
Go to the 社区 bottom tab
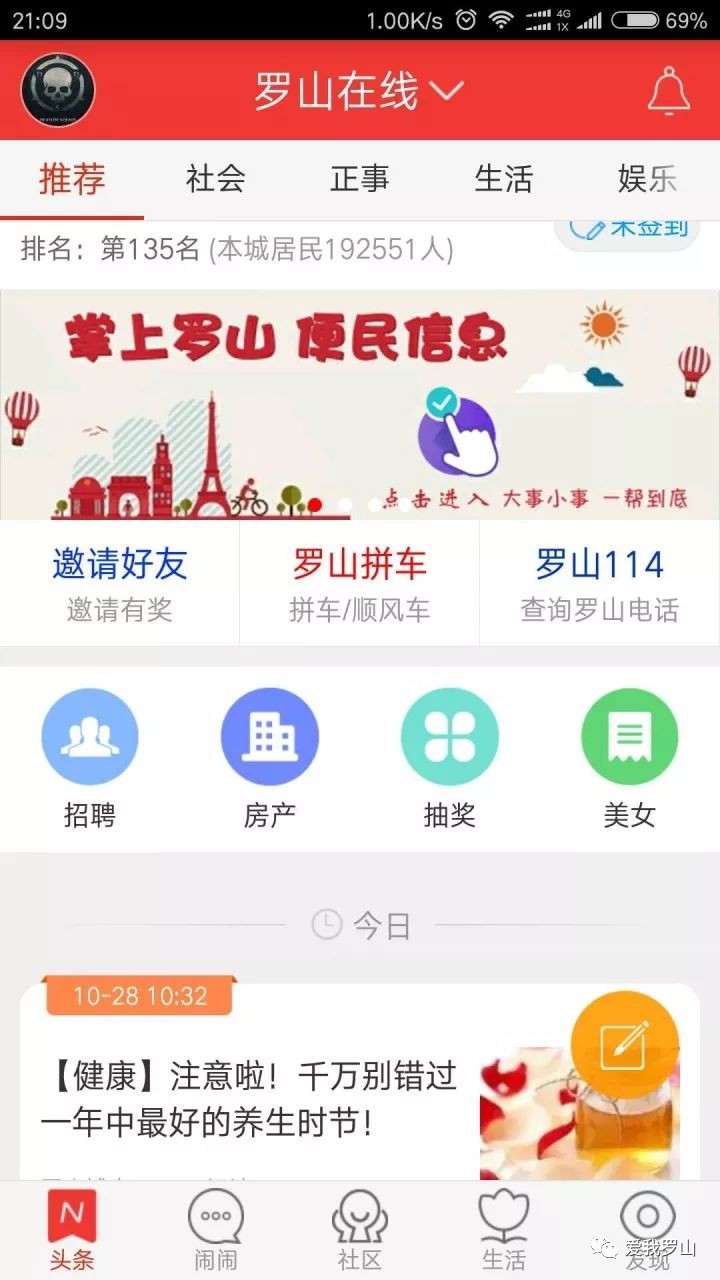coord(360,1231)
